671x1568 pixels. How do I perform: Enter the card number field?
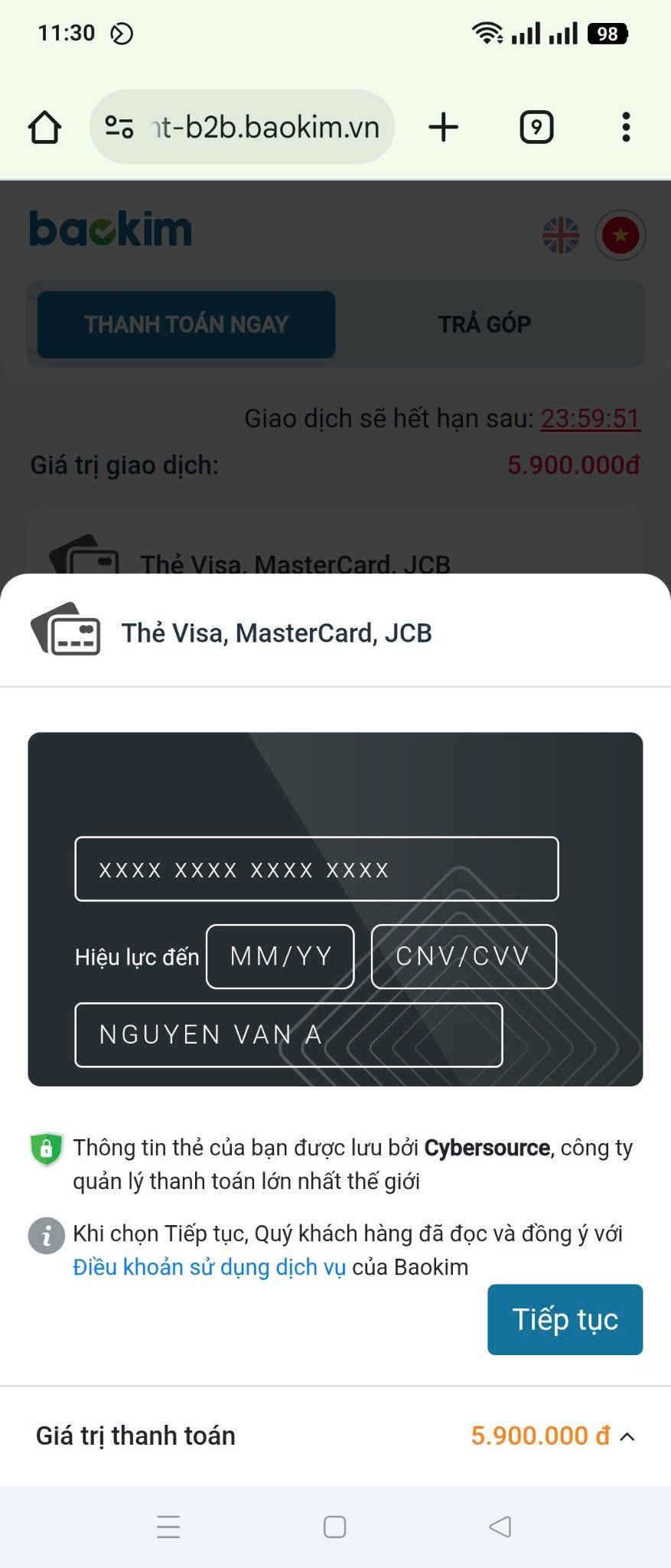click(x=316, y=869)
